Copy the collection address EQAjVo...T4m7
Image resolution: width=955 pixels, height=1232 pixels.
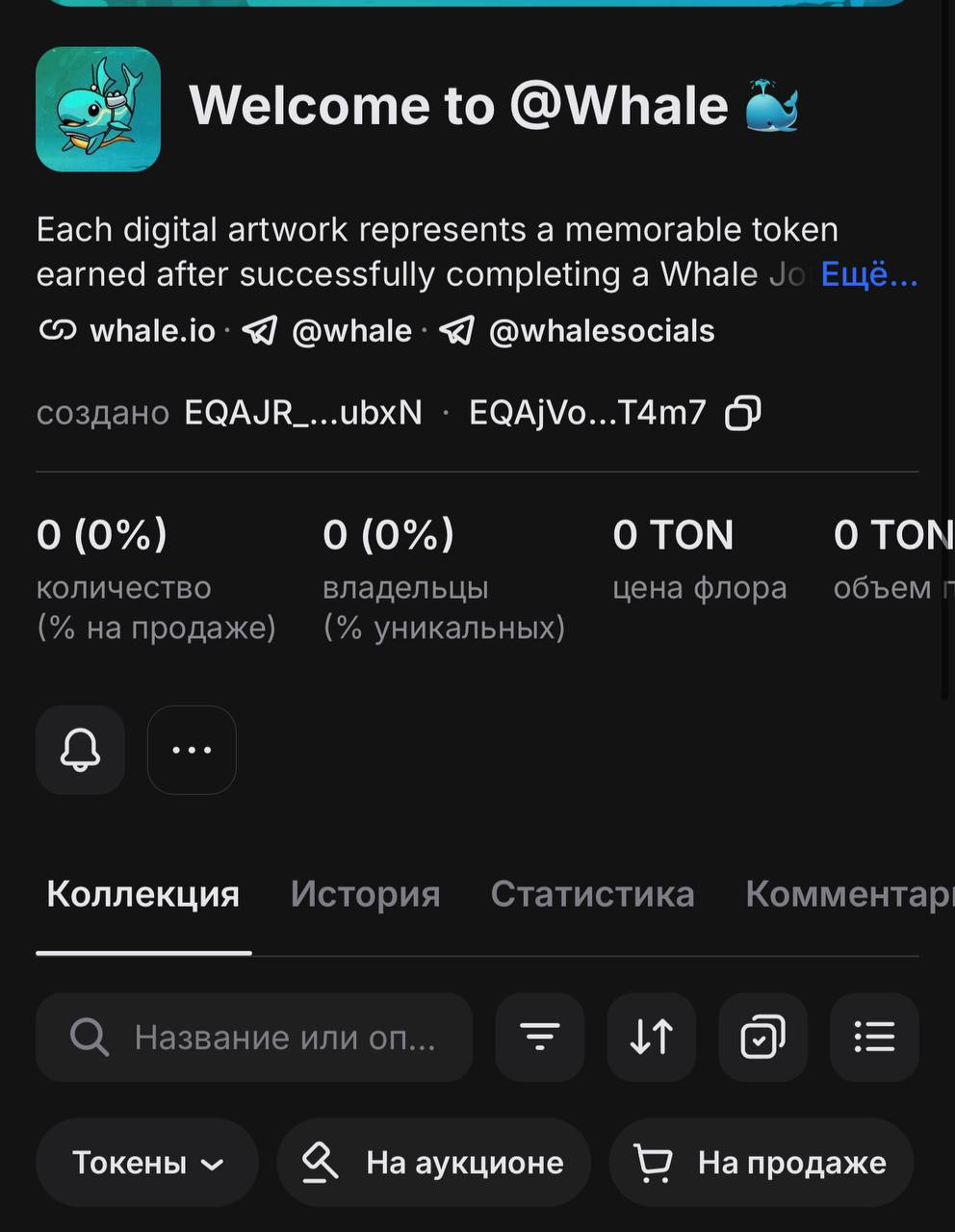click(743, 413)
